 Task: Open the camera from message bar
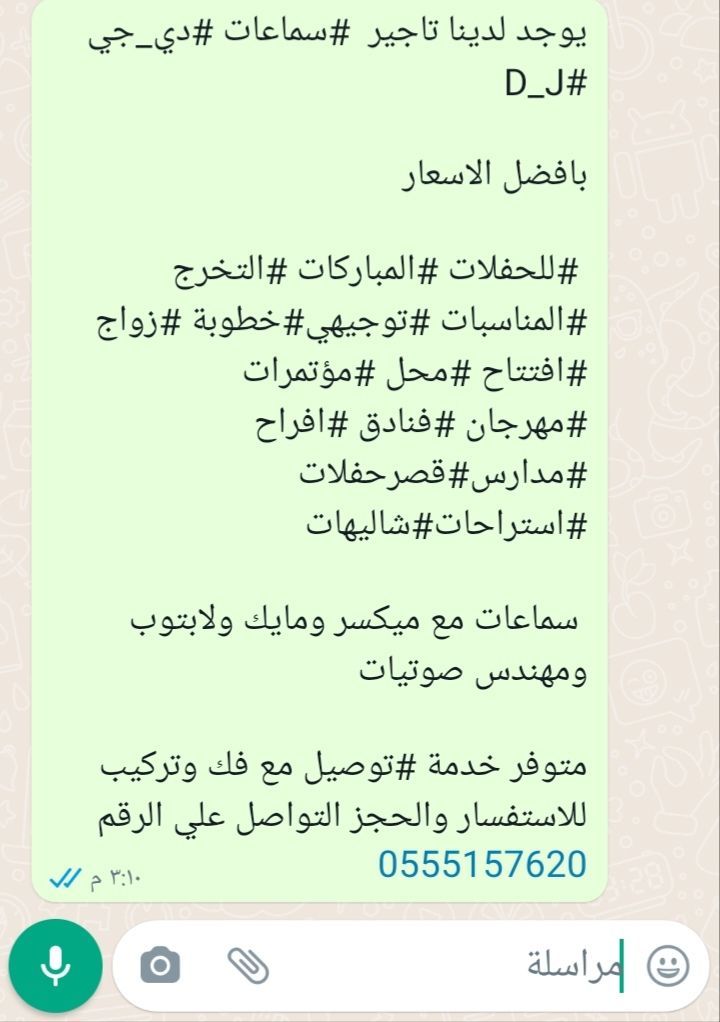(160, 966)
